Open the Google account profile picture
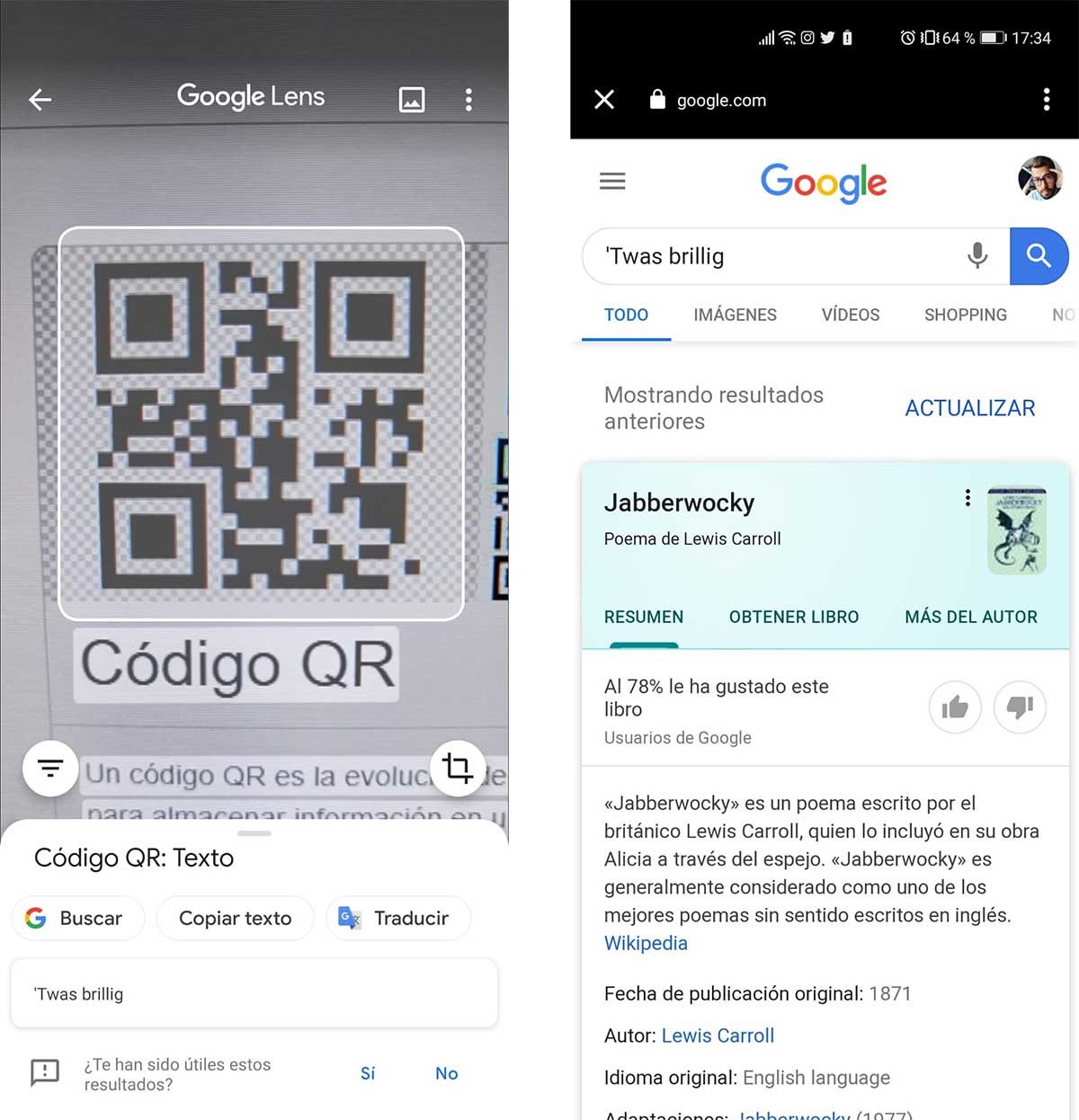The height and width of the screenshot is (1120, 1079). coord(1039,178)
